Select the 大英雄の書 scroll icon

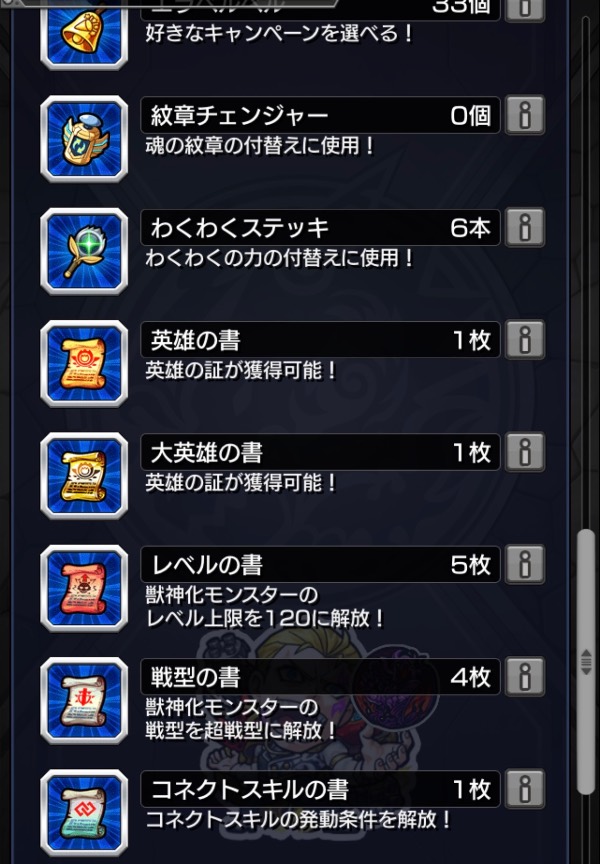click(x=84, y=473)
